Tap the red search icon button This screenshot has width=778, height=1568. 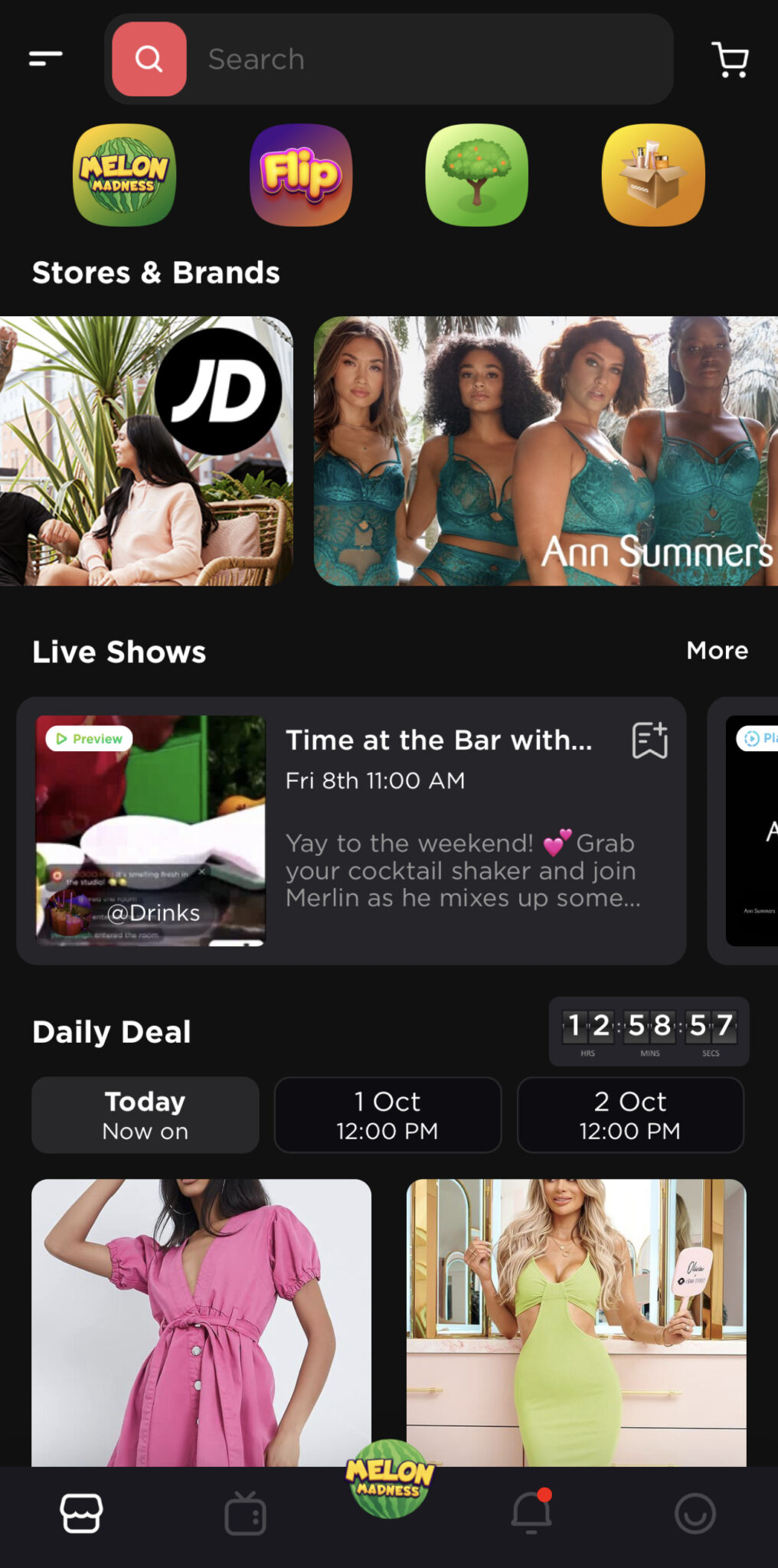[149, 59]
